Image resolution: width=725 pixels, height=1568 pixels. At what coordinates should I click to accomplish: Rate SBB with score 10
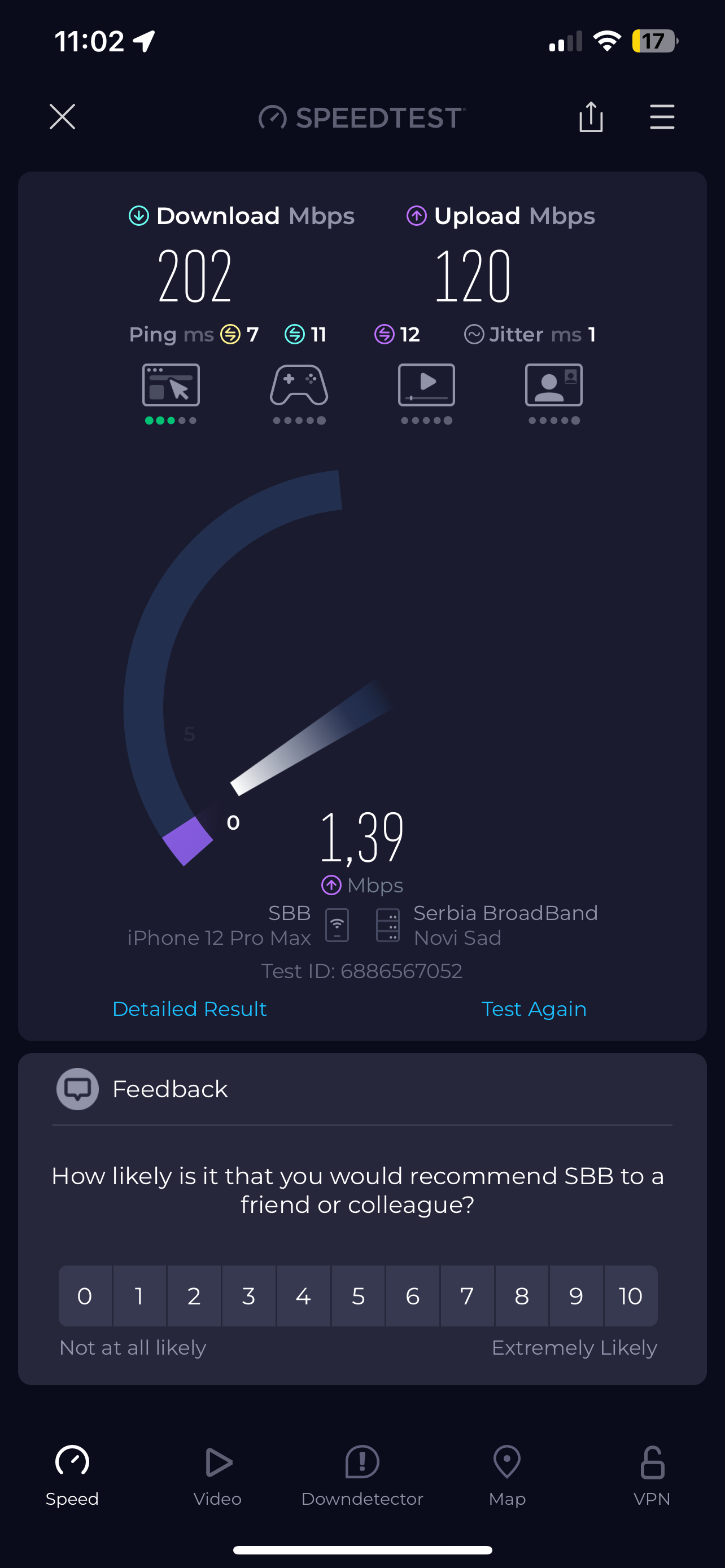630,1296
